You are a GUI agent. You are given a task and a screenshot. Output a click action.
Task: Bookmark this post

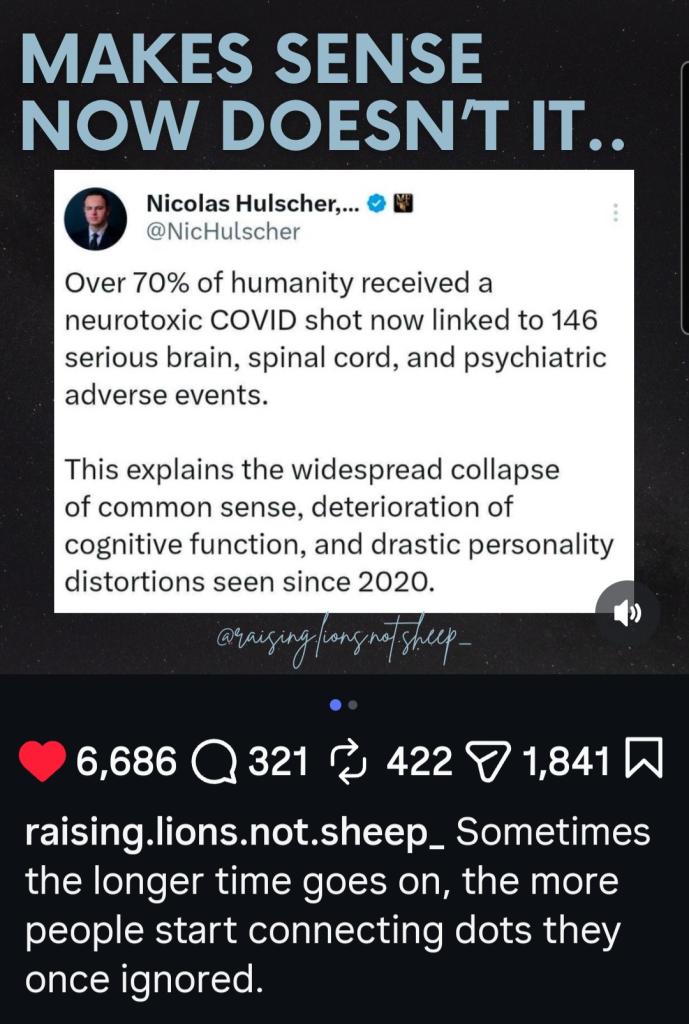(643, 763)
